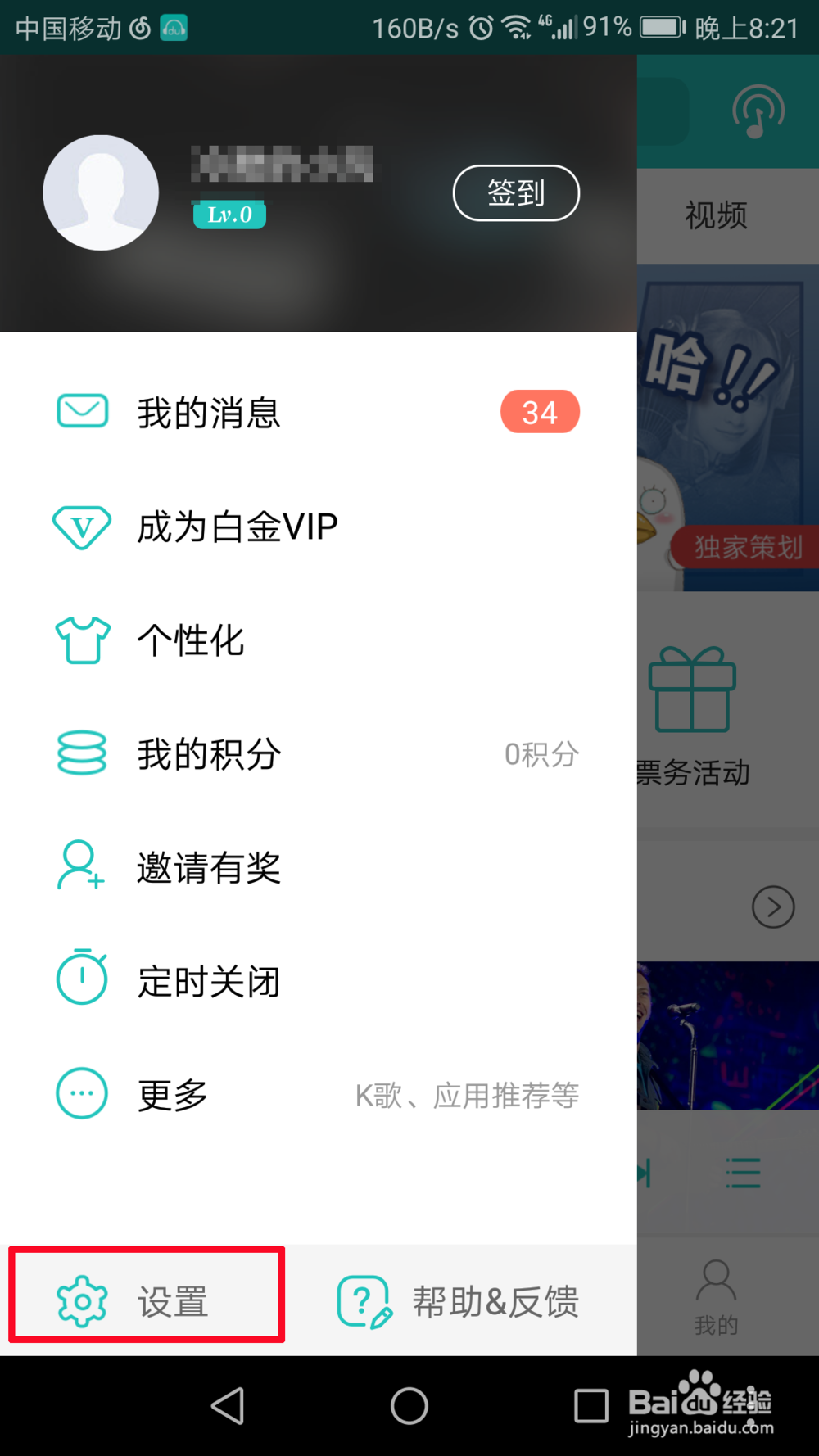Tap the 34 unread message badge
This screenshot has width=819, height=1456.
point(540,412)
